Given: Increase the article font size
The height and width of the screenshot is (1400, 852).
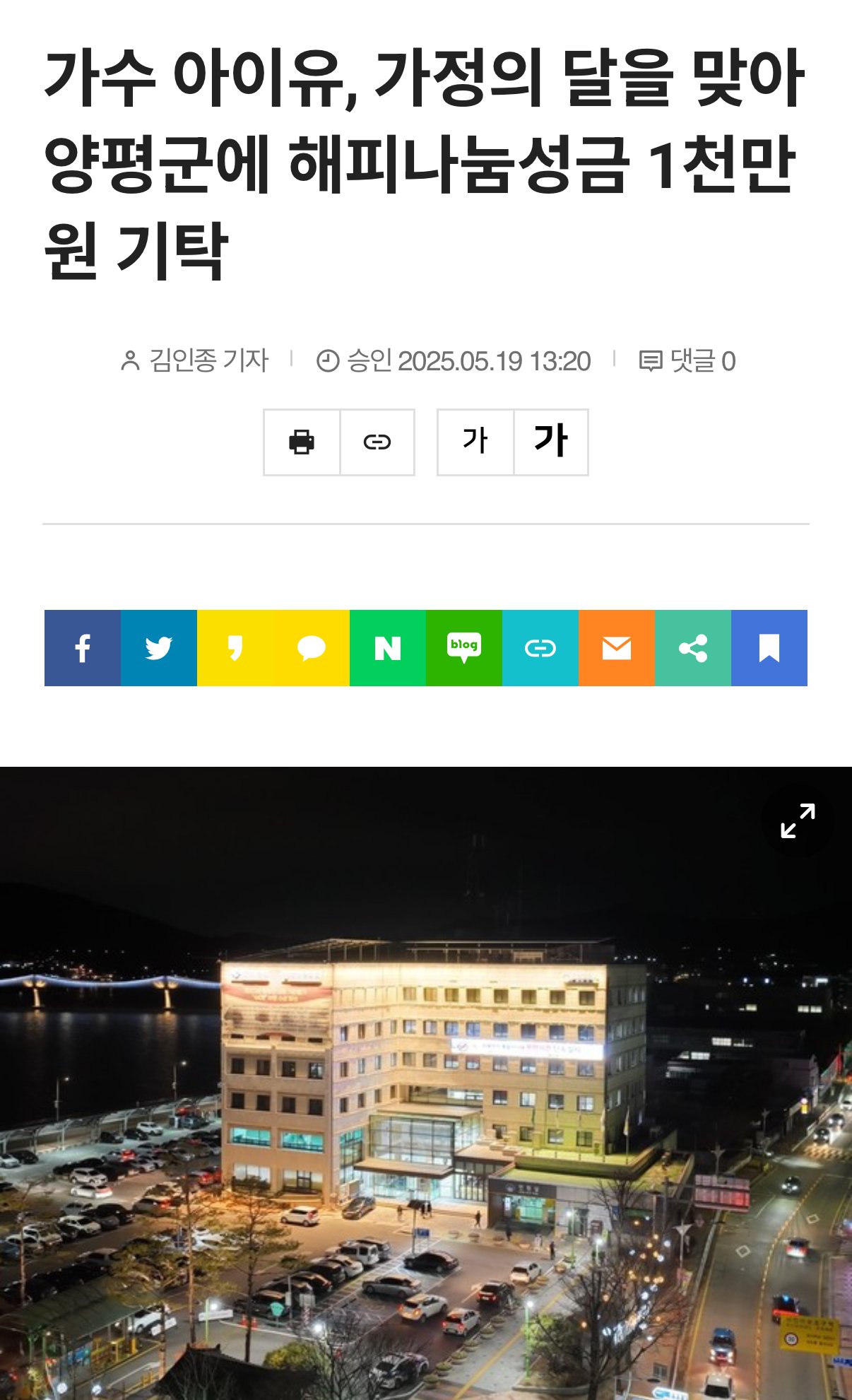Looking at the screenshot, I should pos(551,442).
